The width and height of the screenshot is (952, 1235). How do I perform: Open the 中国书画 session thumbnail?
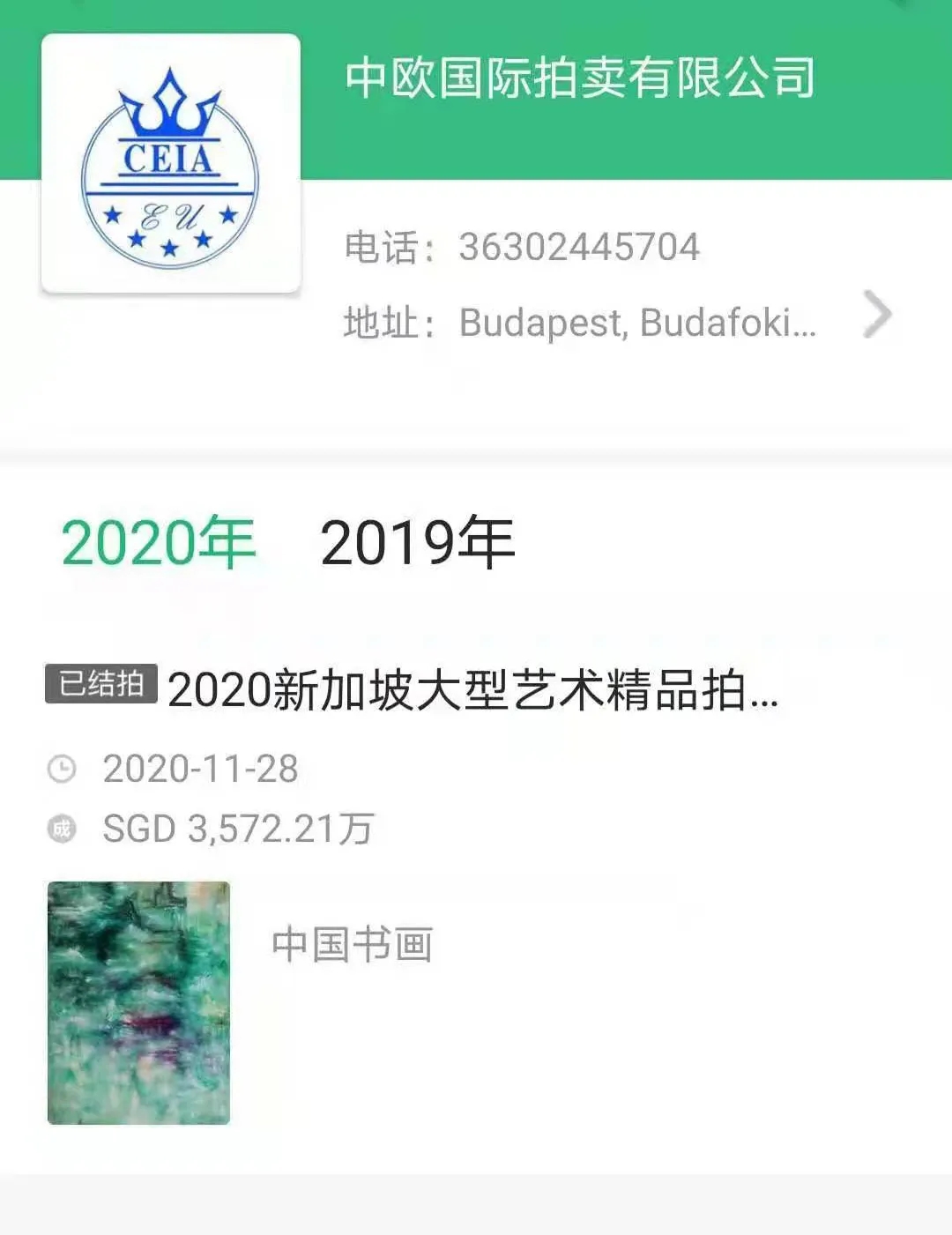point(138,1002)
